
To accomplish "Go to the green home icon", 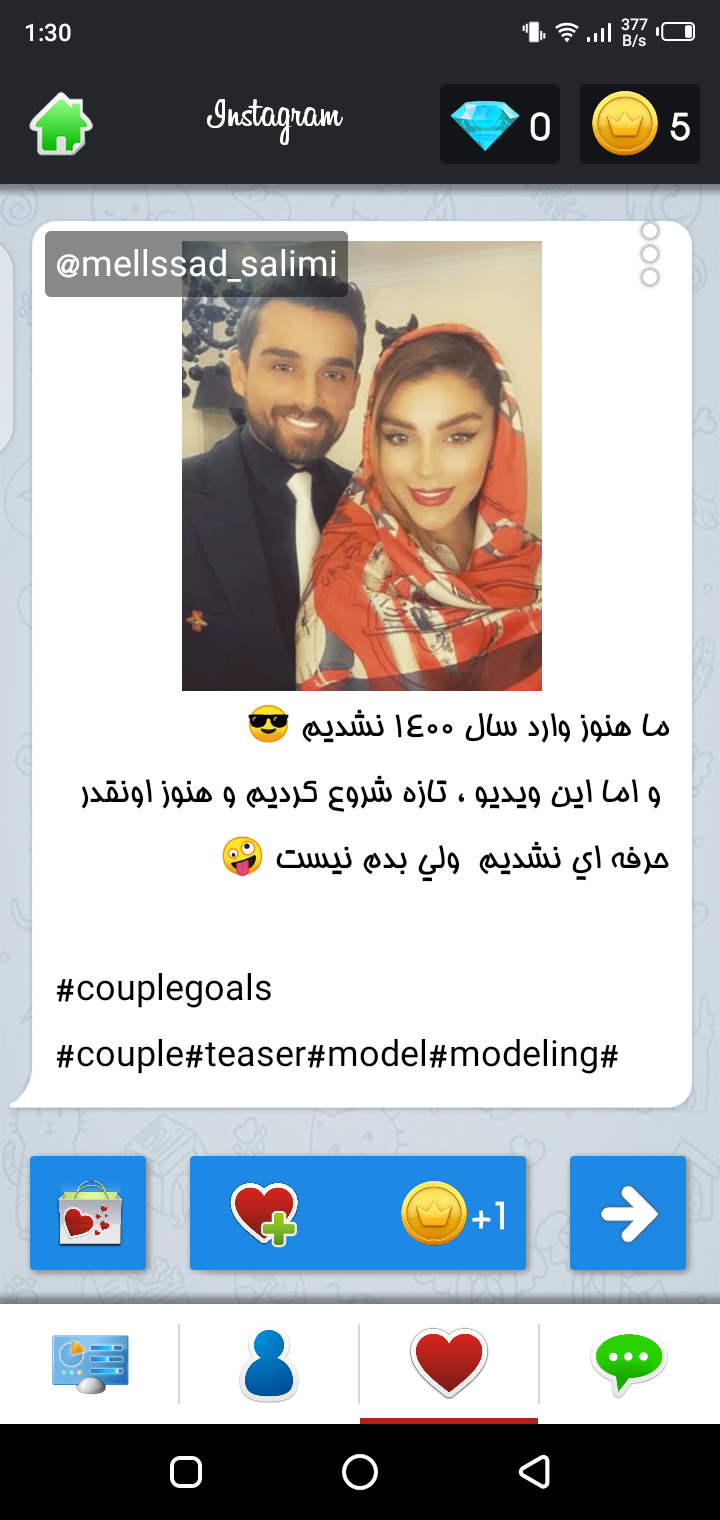I will 61,125.
